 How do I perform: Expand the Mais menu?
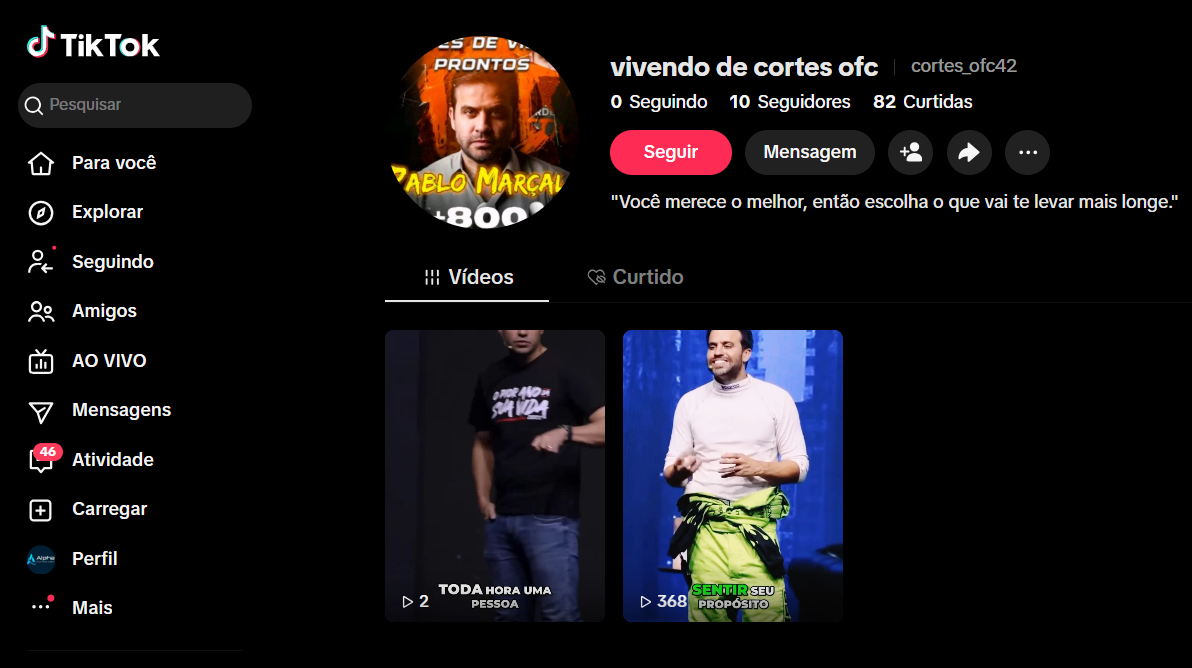point(92,608)
